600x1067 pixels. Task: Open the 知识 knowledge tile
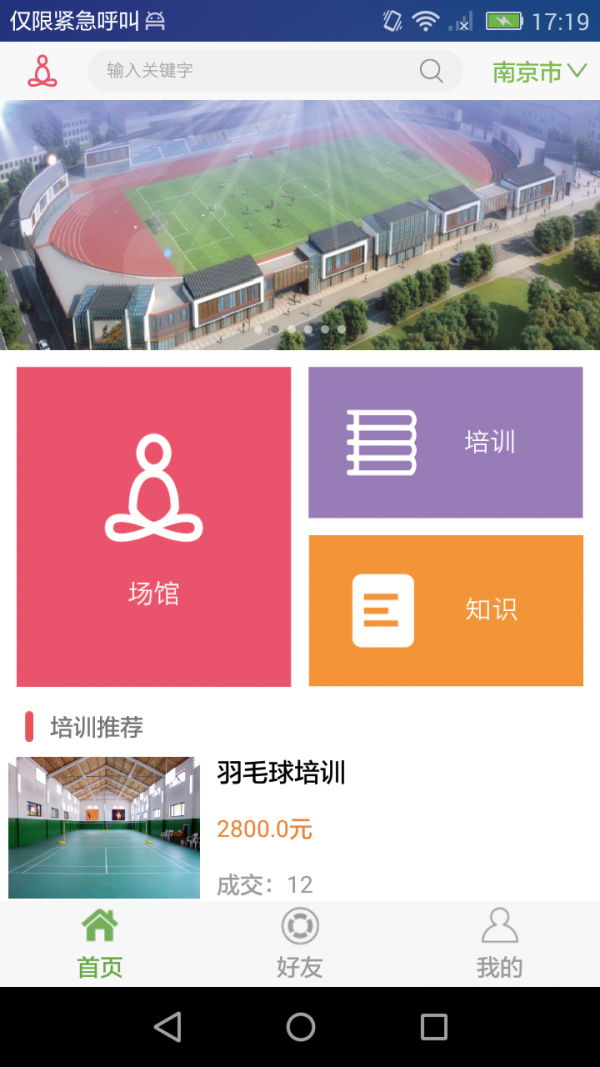point(445,610)
